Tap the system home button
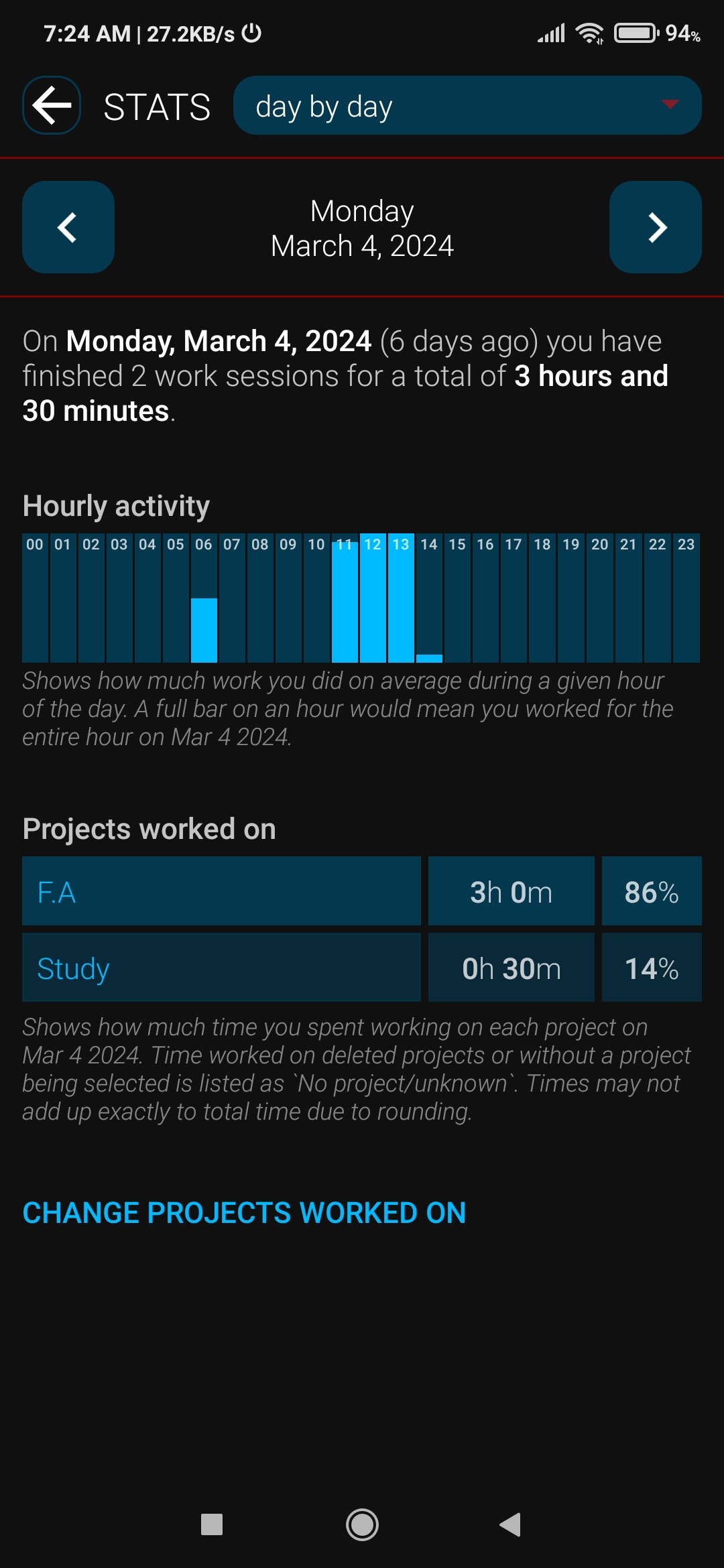Image resolution: width=724 pixels, height=1568 pixels. [x=362, y=1525]
